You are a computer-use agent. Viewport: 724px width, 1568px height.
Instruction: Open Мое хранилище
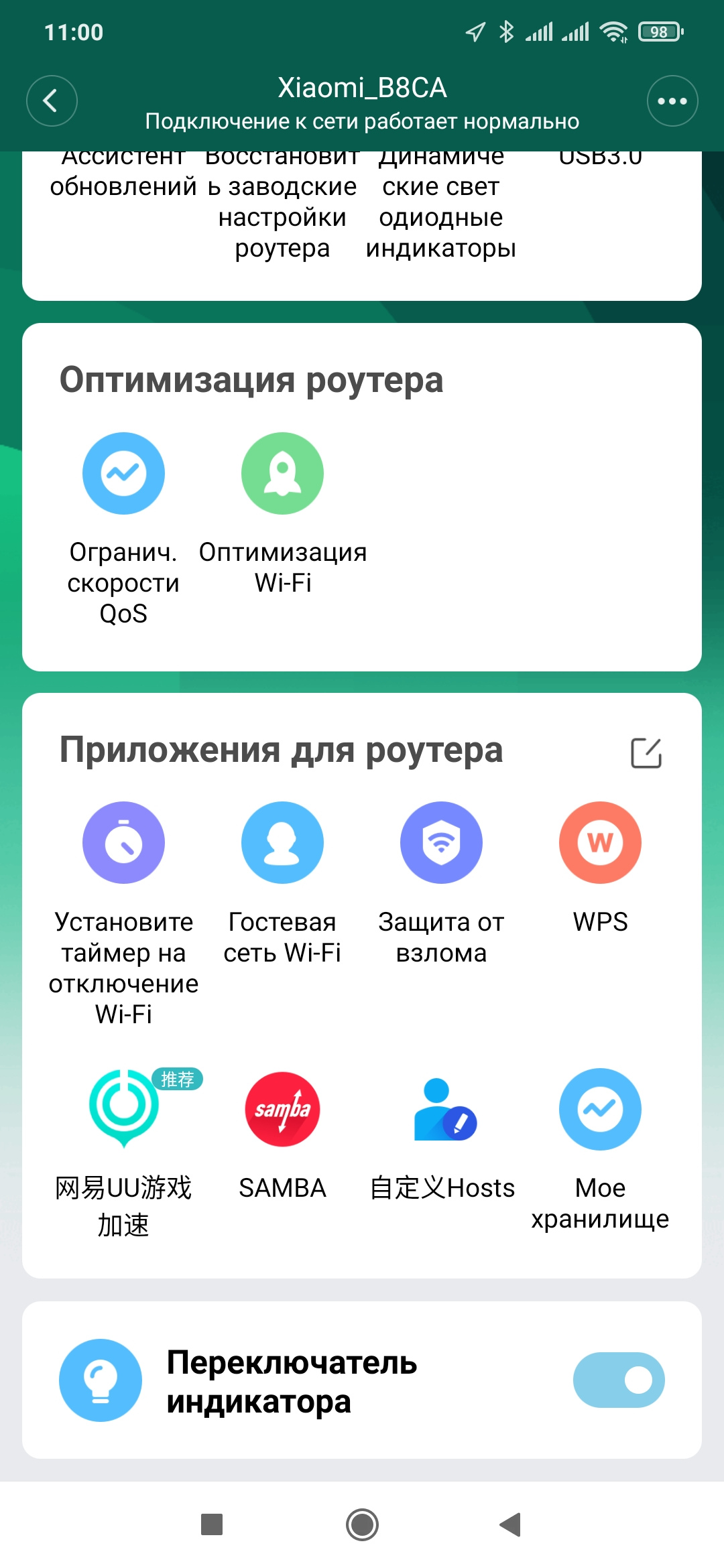point(600,1109)
